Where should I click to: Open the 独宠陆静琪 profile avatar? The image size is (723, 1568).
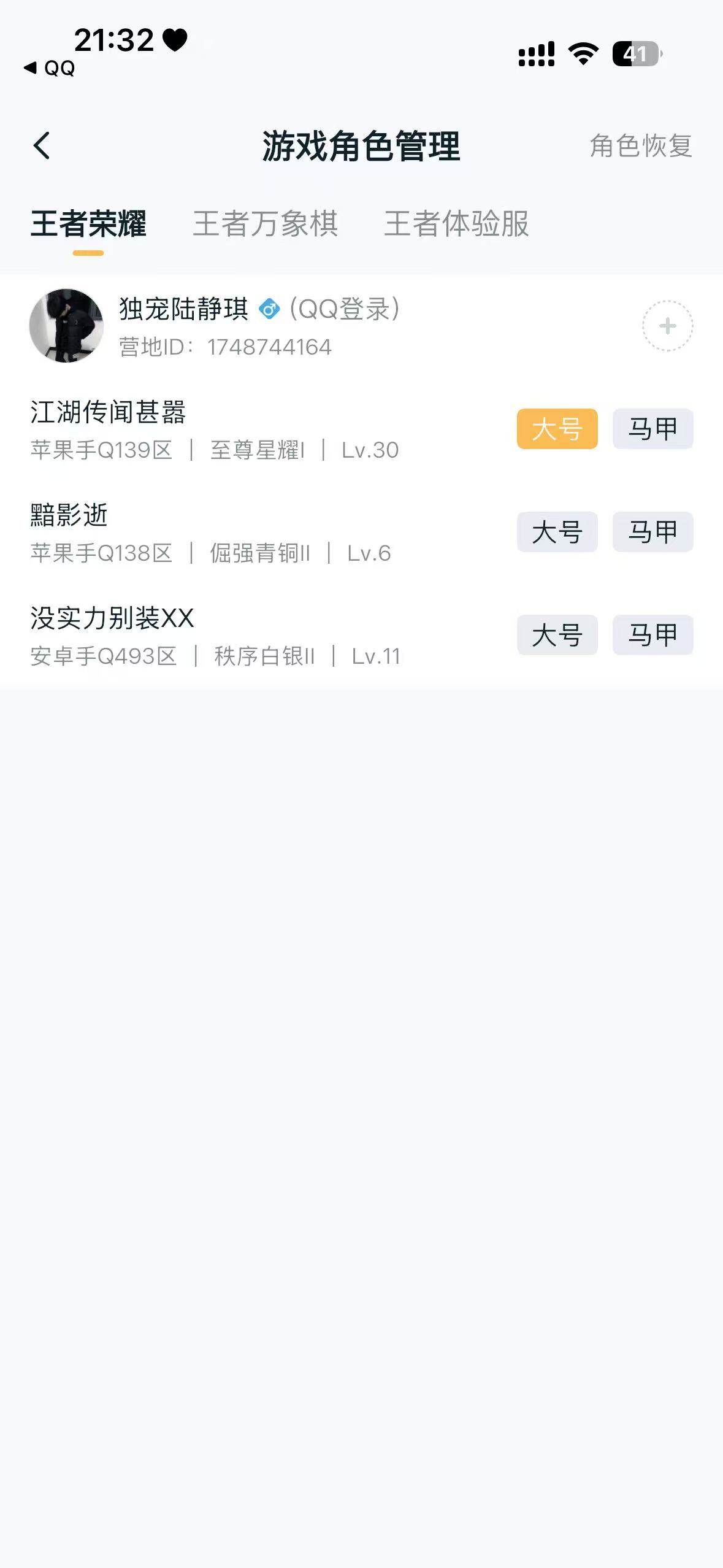(67, 326)
